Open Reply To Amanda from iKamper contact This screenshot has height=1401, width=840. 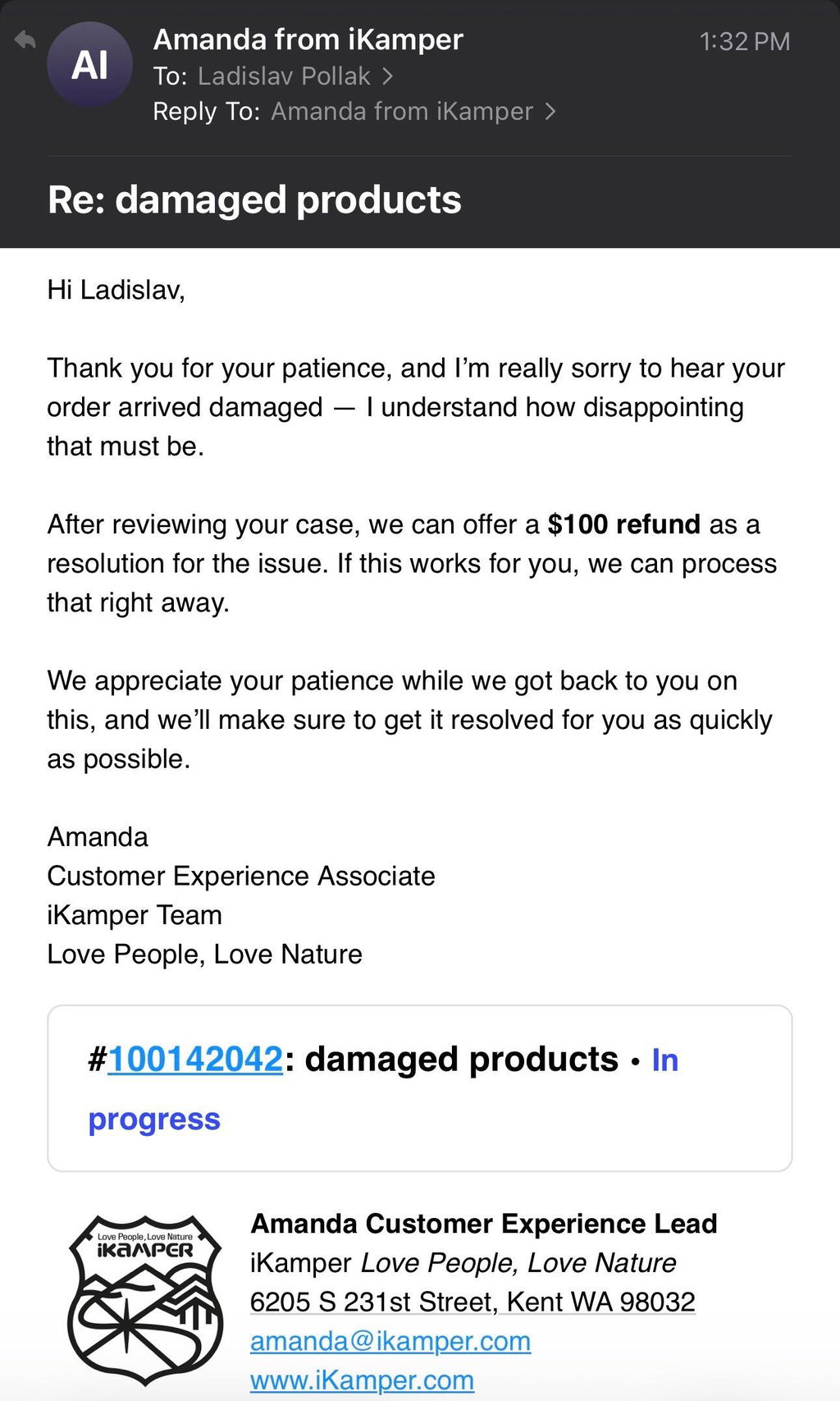pyautogui.click(x=413, y=112)
